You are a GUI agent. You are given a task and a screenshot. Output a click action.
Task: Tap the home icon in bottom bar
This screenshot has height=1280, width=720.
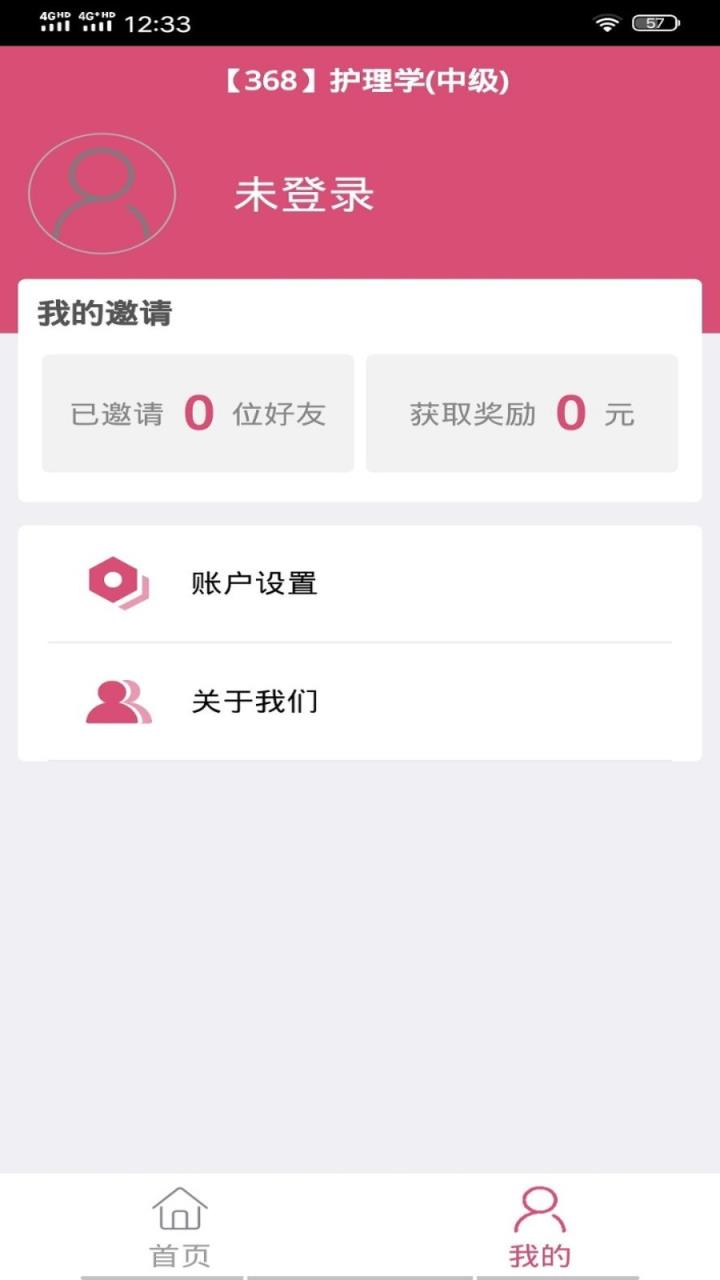click(x=180, y=1210)
